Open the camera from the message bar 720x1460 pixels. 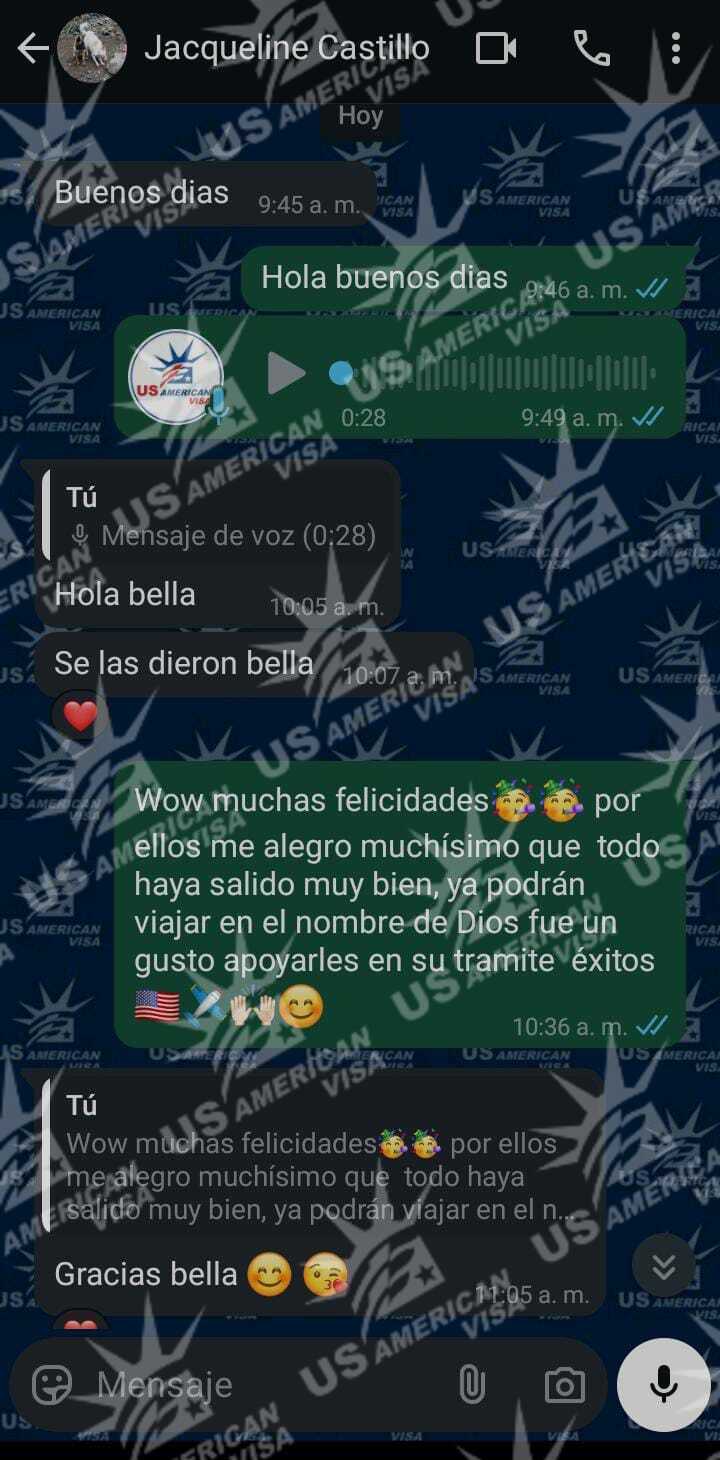(564, 1385)
